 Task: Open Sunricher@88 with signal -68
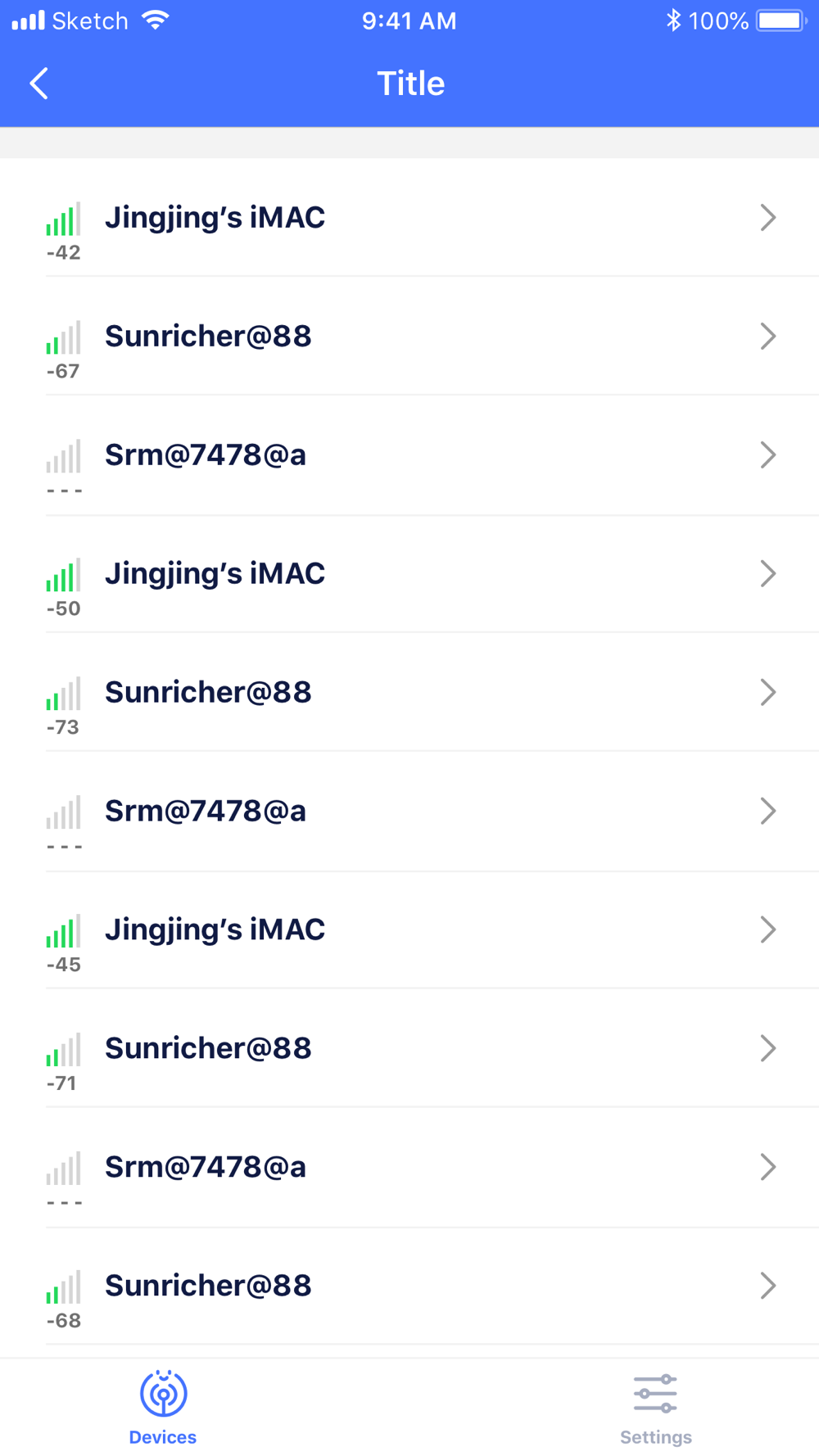409,1287
